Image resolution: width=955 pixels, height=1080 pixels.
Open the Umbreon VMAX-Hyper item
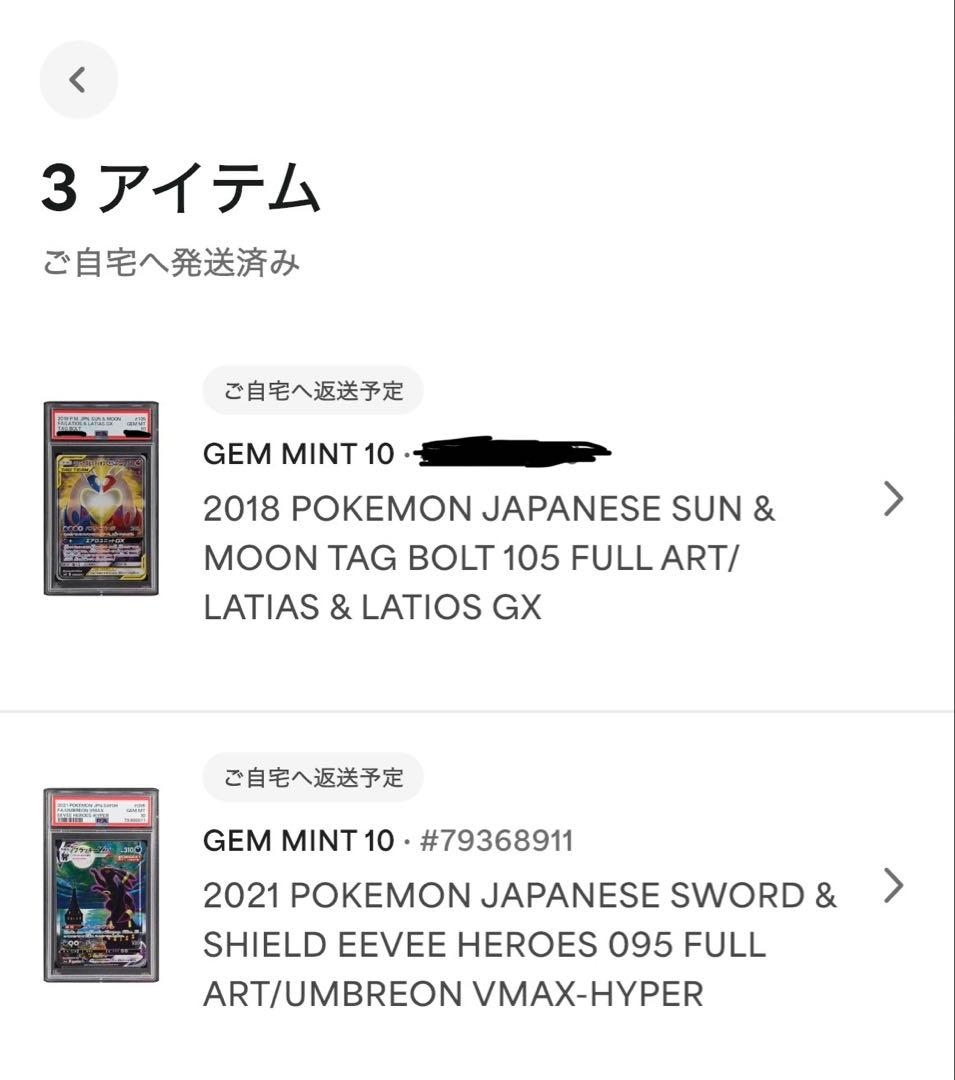coord(893,886)
